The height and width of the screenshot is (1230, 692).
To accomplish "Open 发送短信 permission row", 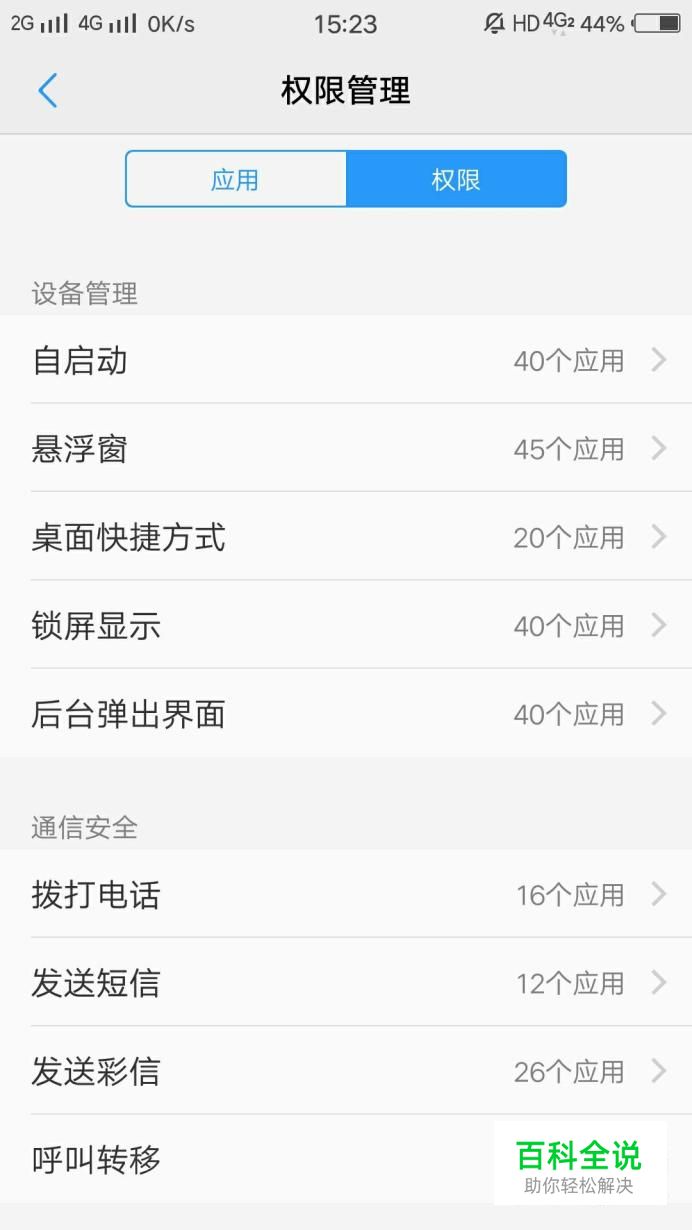I will coord(346,982).
